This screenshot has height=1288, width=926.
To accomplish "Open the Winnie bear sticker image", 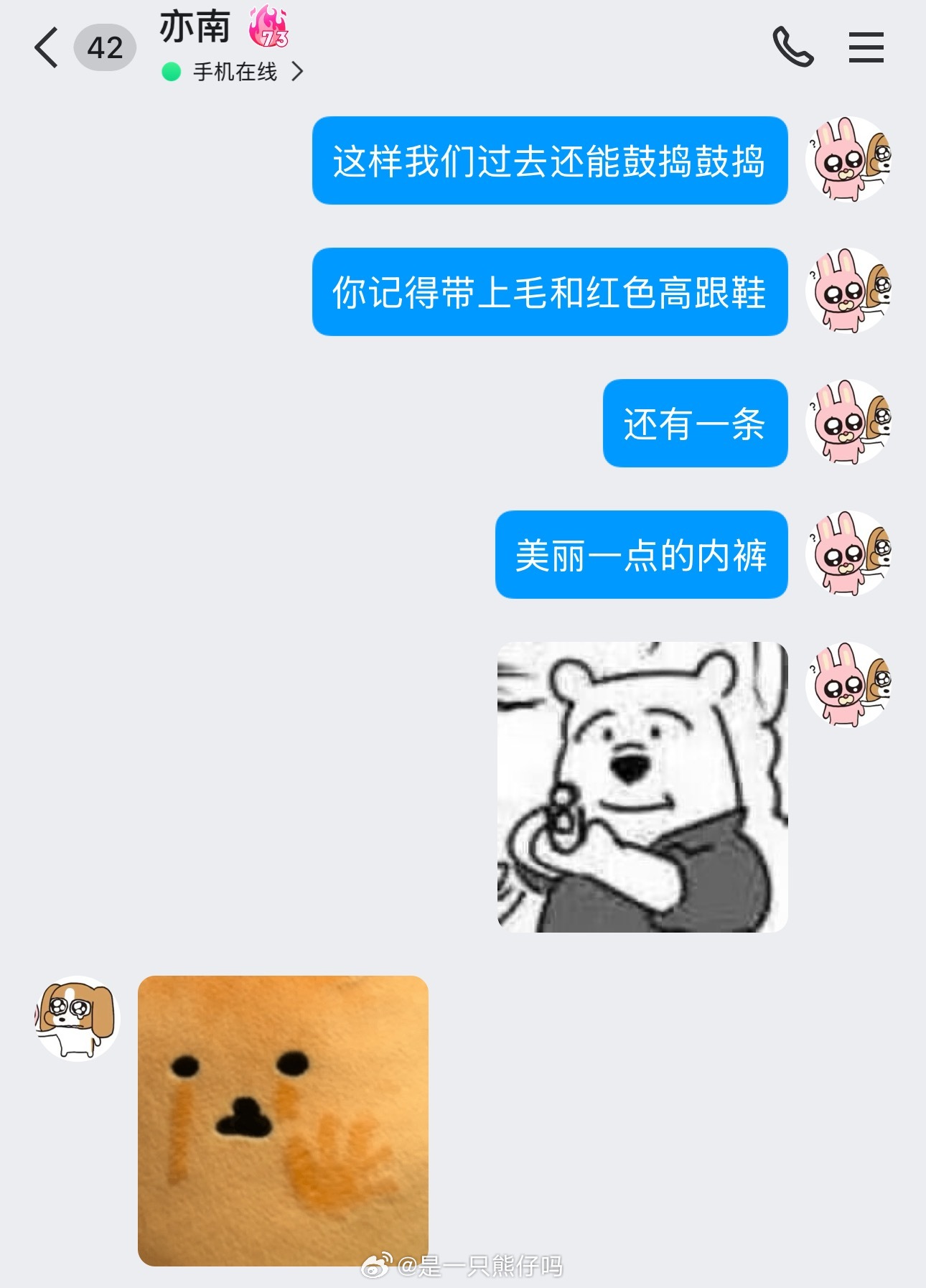I will tap(642, 787).
